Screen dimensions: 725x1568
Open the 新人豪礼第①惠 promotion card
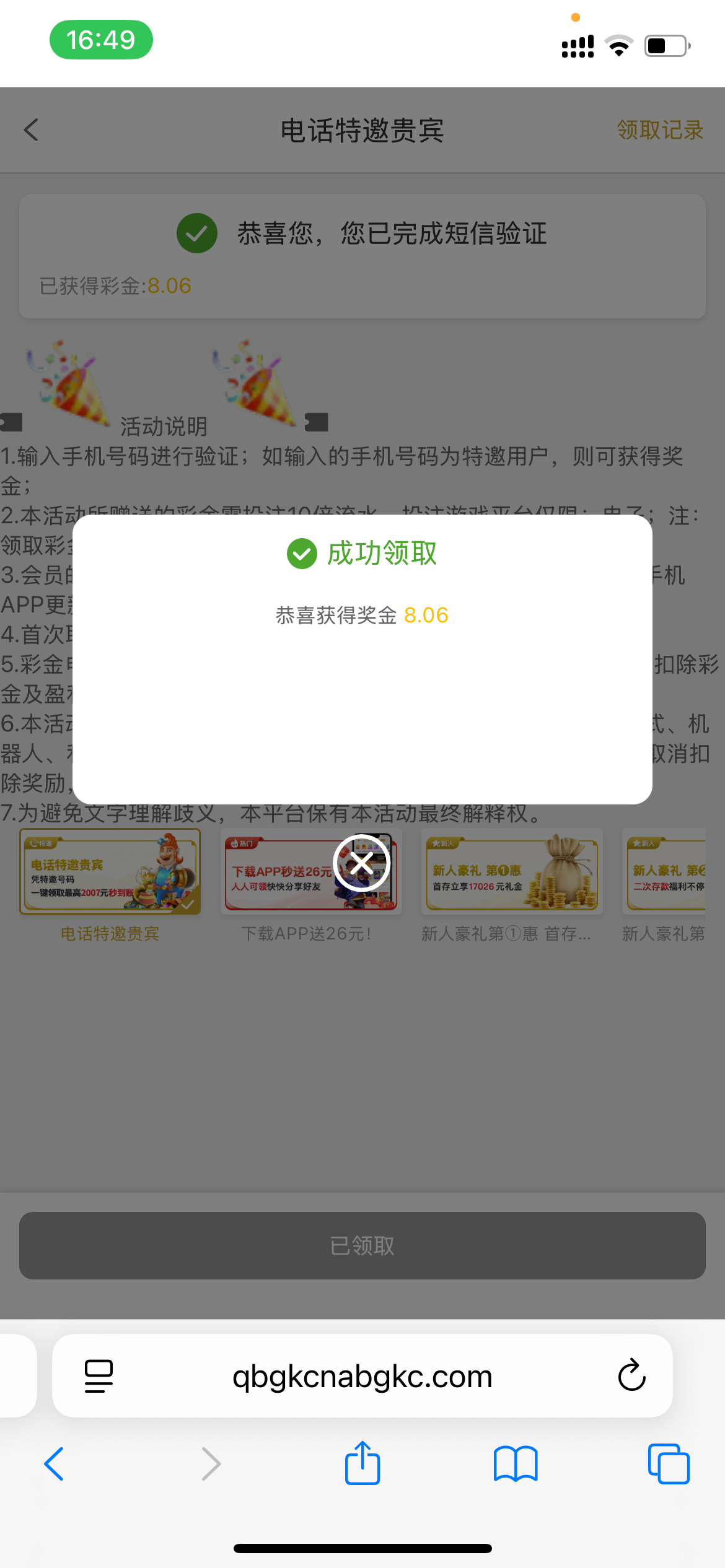(x=511, y=872)
